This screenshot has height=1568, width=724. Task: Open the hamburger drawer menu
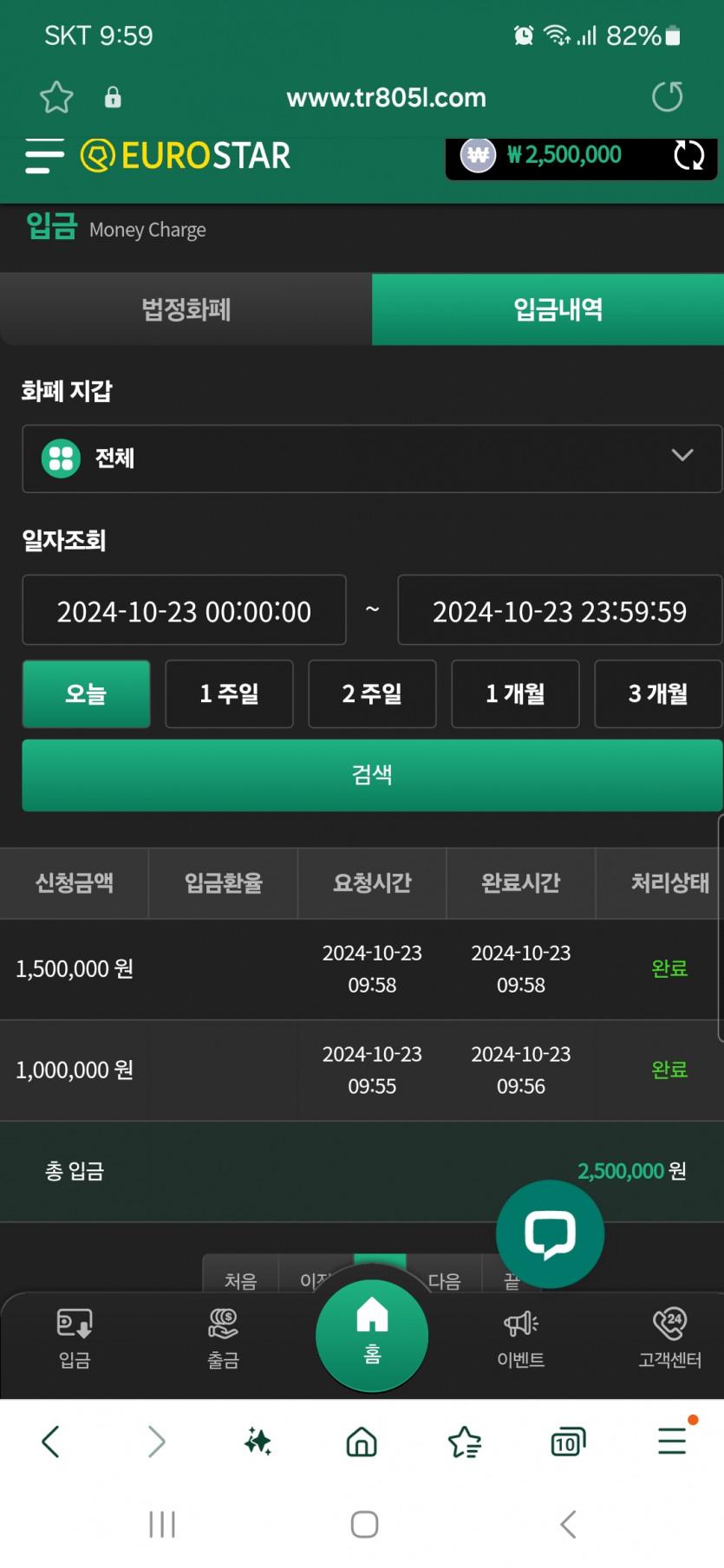pos(44,156)
